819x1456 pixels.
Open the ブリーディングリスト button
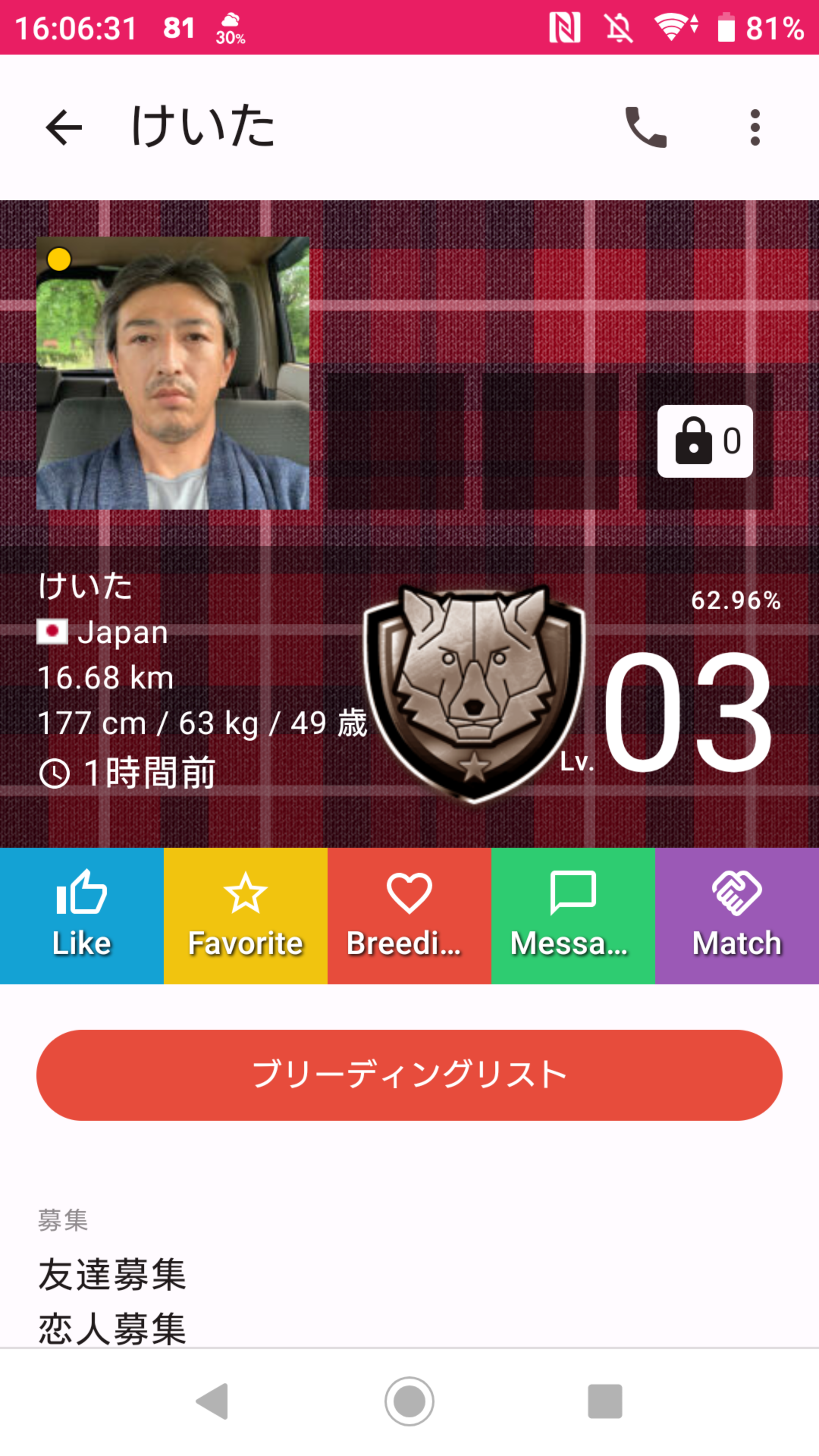point(409,1075)
